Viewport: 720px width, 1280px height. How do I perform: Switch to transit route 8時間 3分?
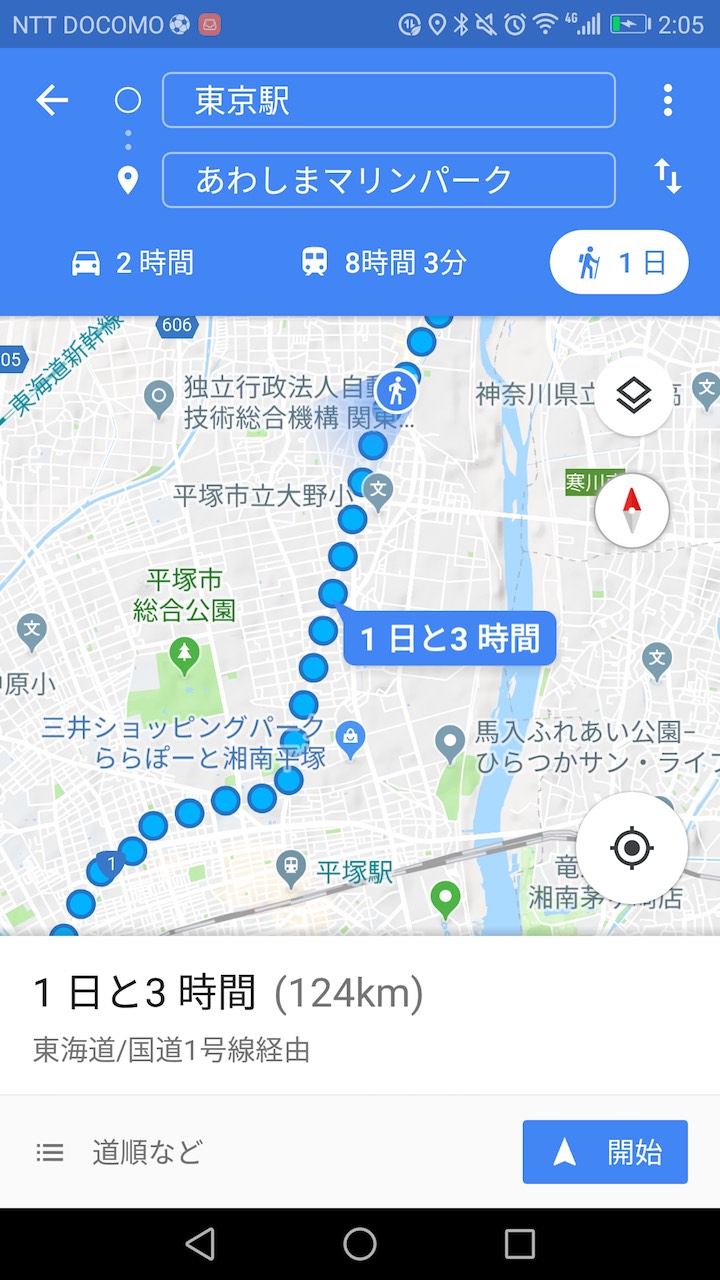coord(384,263)
